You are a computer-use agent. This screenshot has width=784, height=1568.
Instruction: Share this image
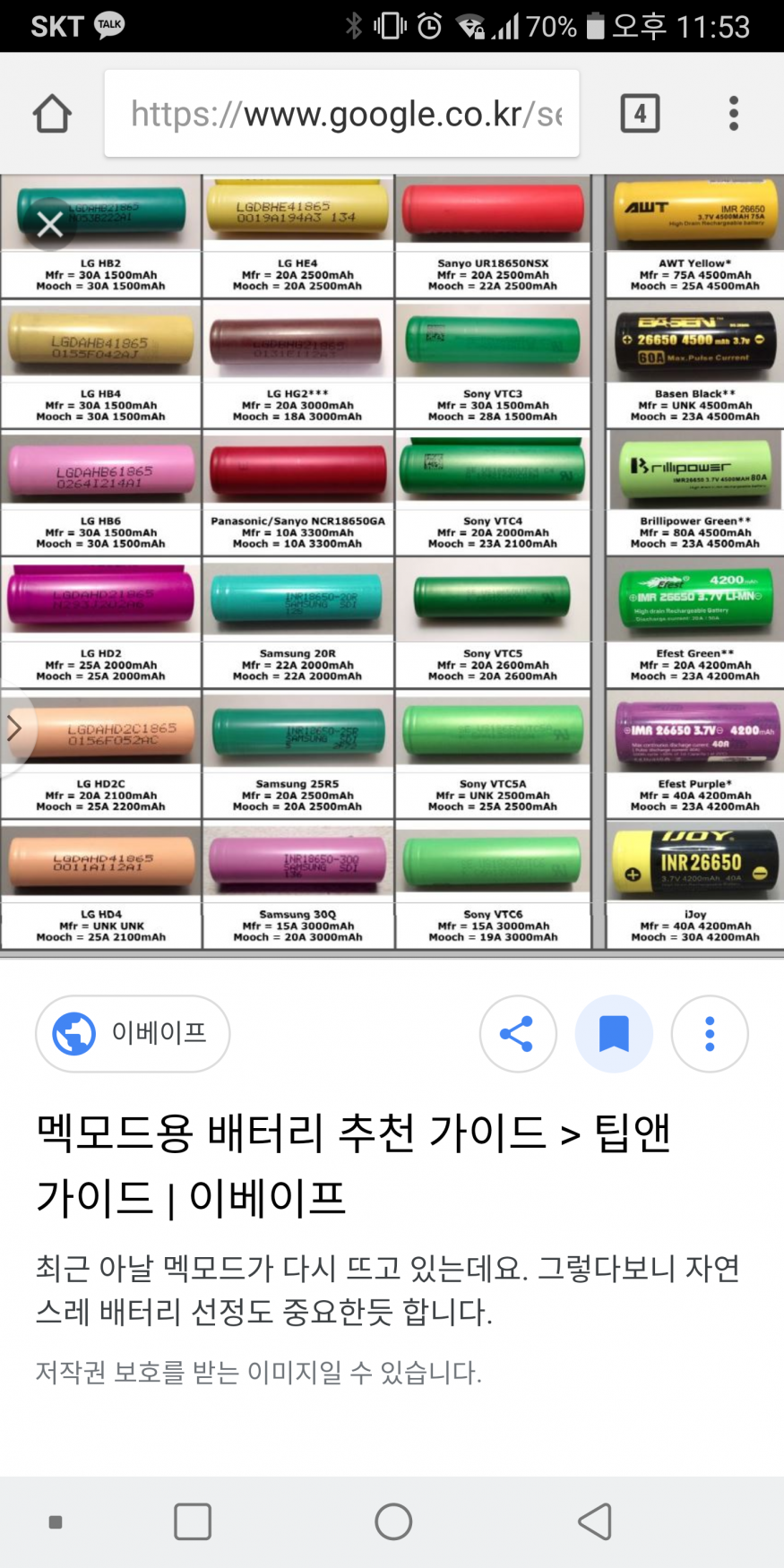tap(518, 1033)
